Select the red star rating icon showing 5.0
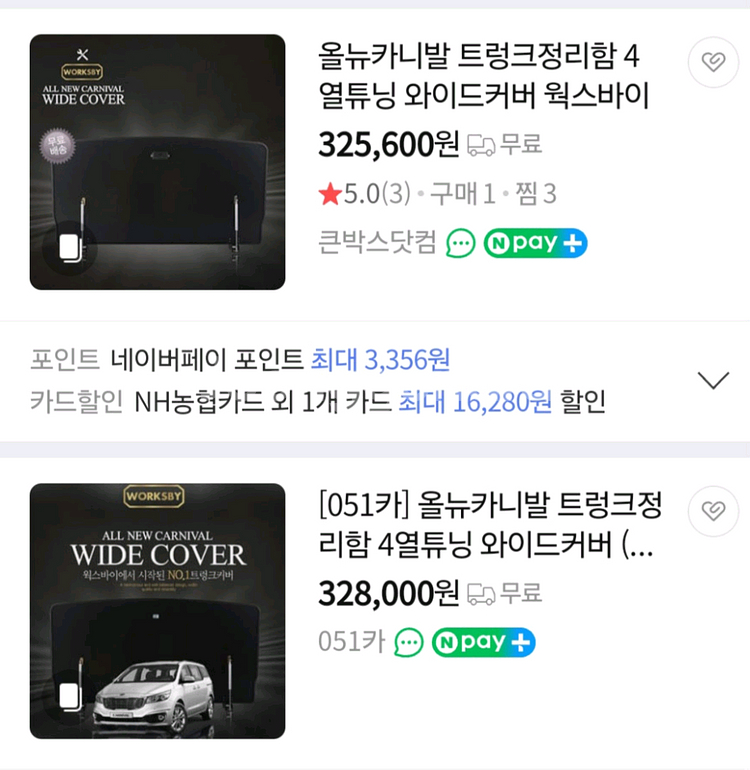 pos(330,191)
